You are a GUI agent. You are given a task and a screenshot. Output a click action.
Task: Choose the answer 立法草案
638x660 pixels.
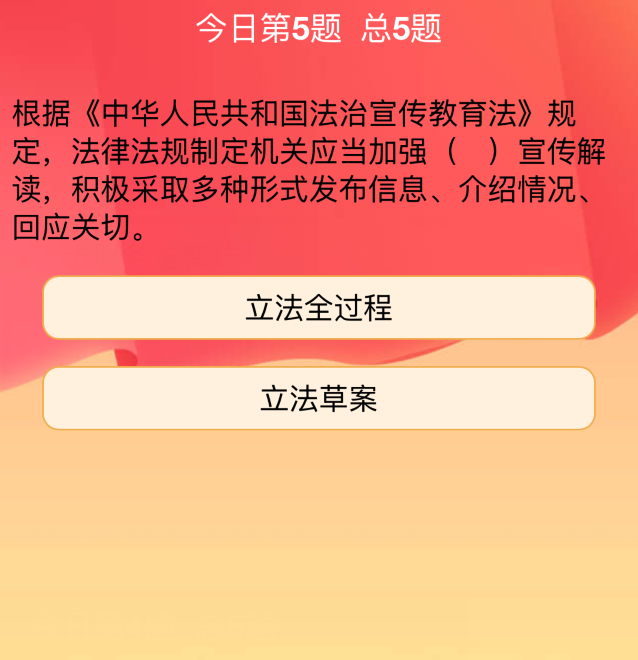coord(319,399)
